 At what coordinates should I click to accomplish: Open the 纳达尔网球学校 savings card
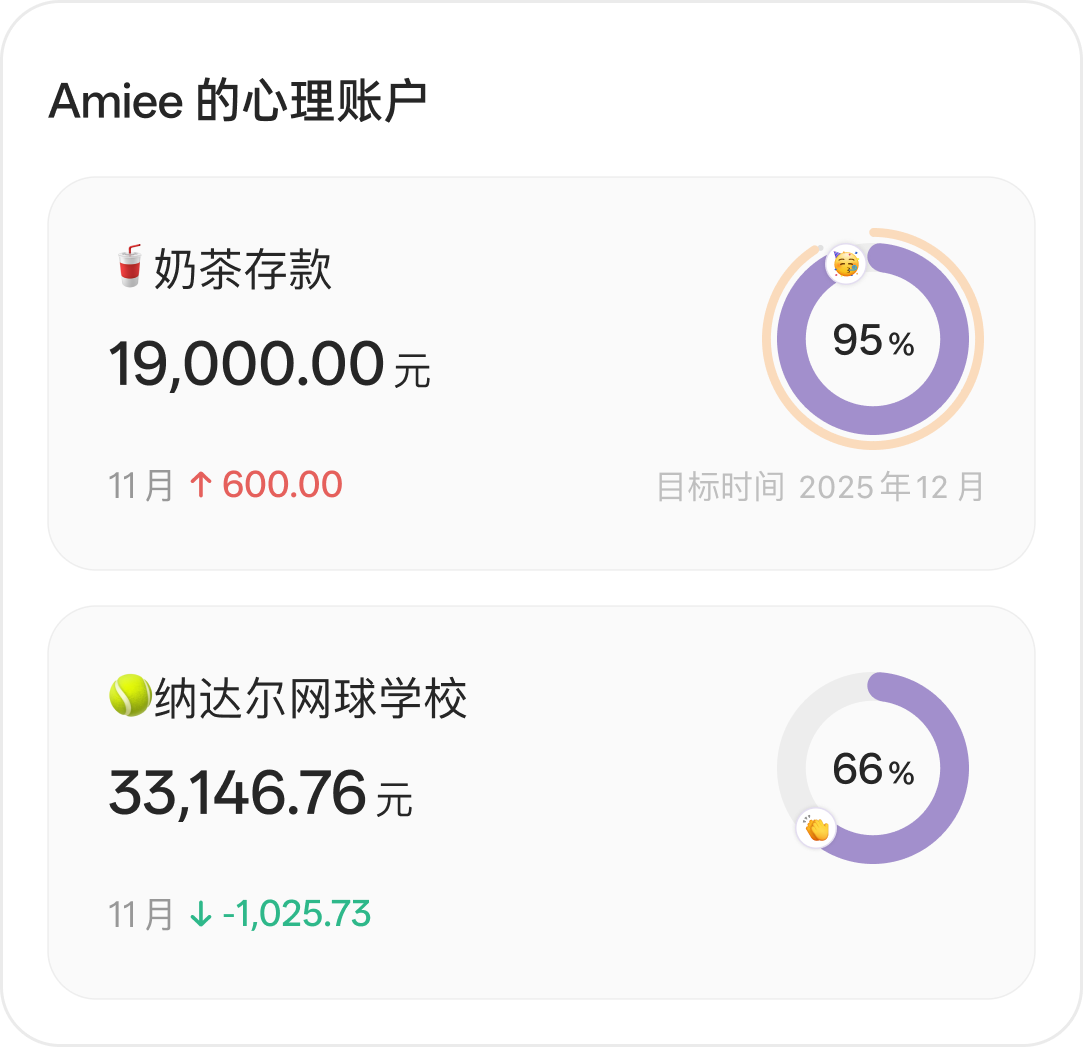540,801
